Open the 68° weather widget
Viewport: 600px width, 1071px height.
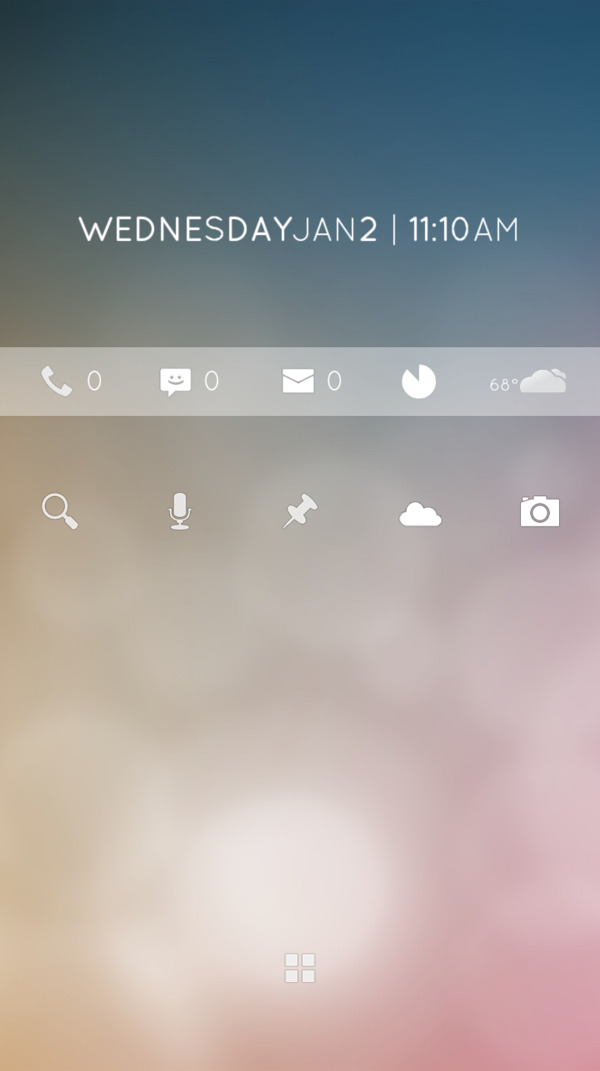[x=528, y=382]
